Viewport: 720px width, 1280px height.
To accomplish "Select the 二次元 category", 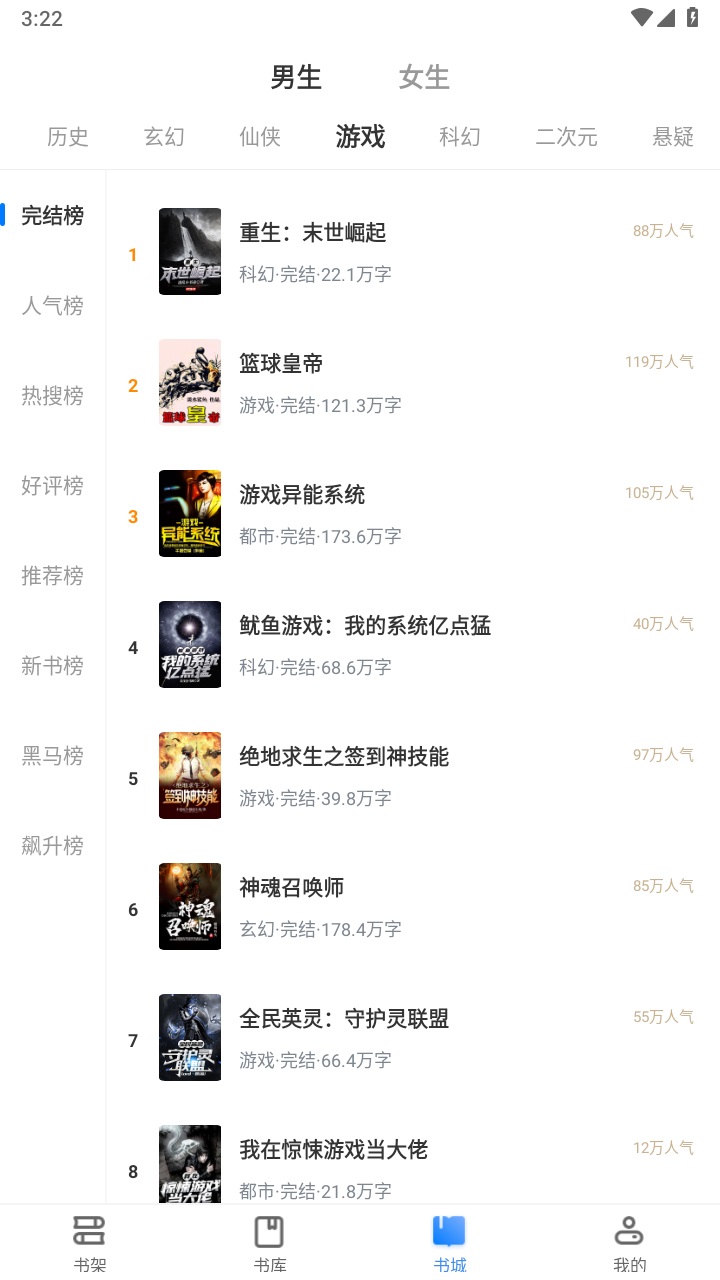I will pos(565,137).
